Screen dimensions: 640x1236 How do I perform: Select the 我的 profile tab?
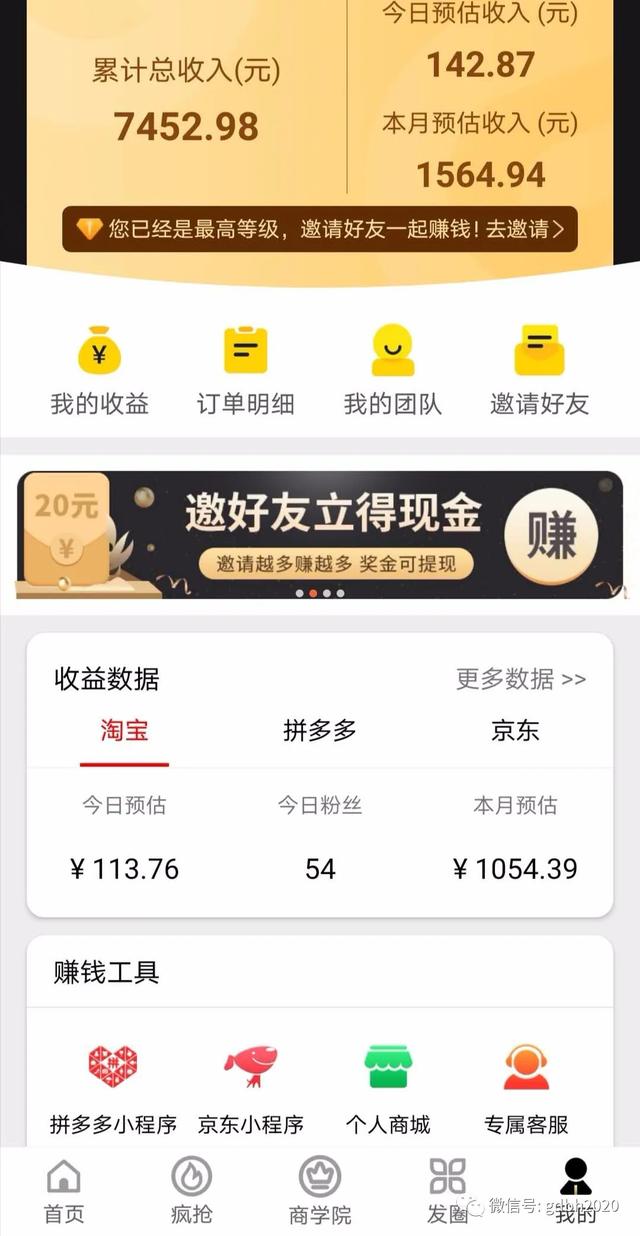(x=575, y=1190)
